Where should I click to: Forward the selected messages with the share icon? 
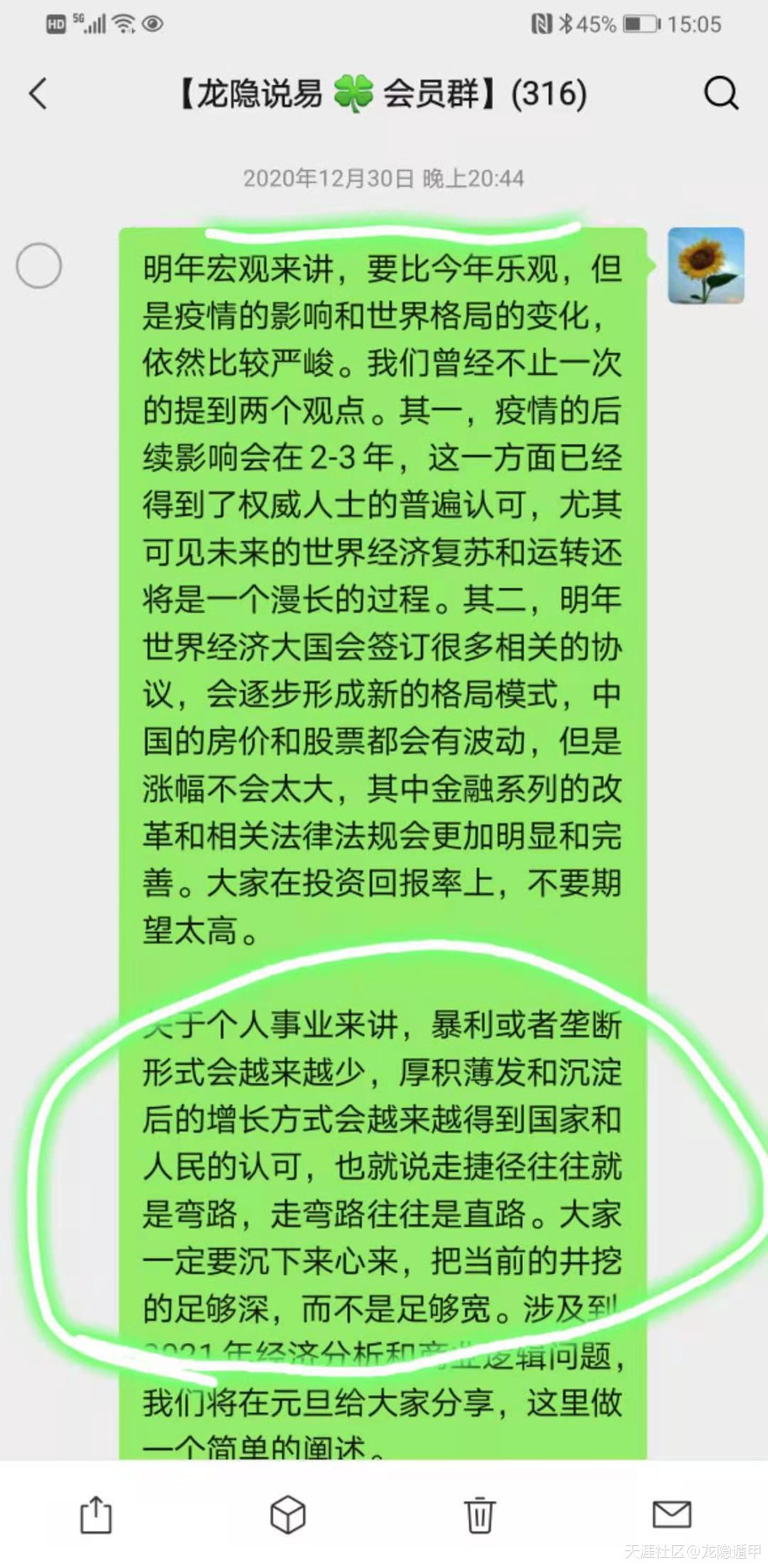tap(96, 1514)
